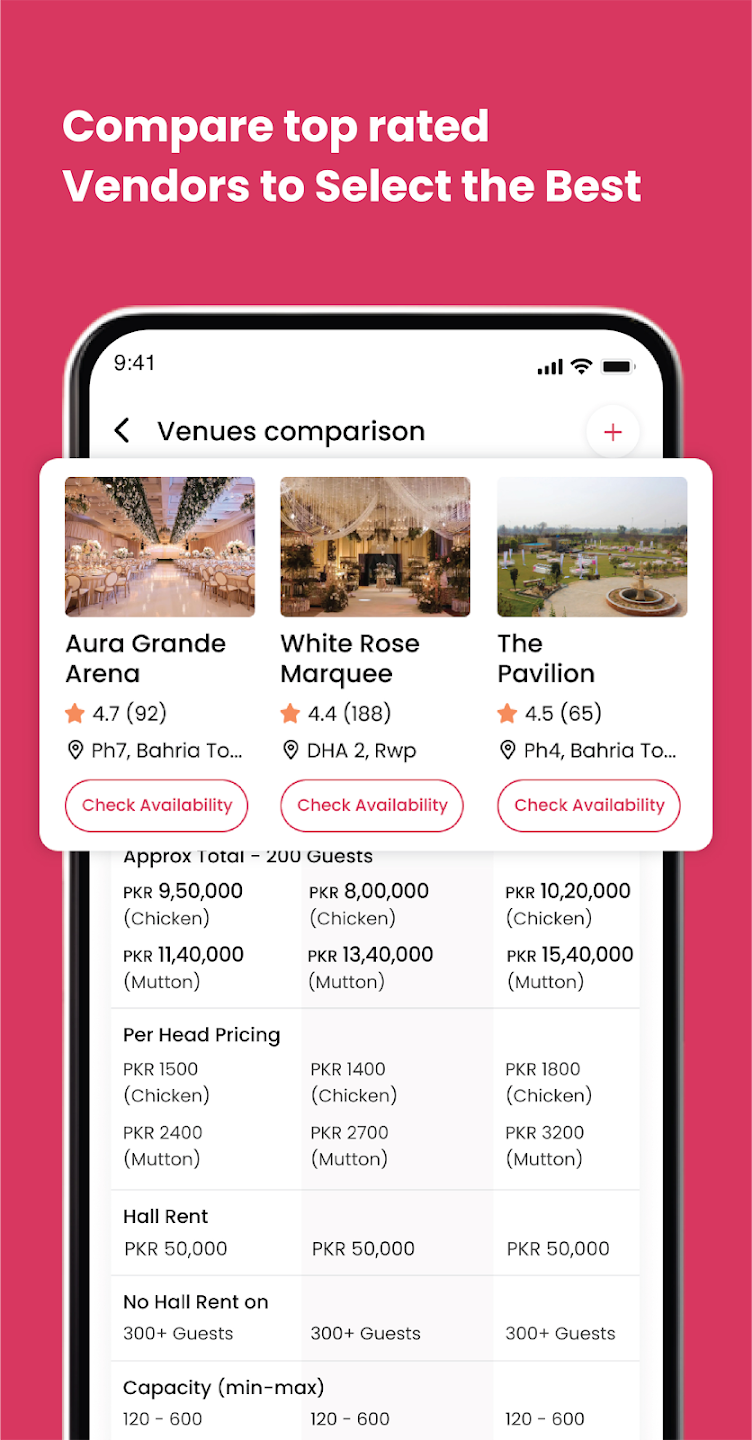Click the location pin next to DHA 2, Rwp
Screen dimensions: 752x1440
pyautogui.click(x=290, y=750)
